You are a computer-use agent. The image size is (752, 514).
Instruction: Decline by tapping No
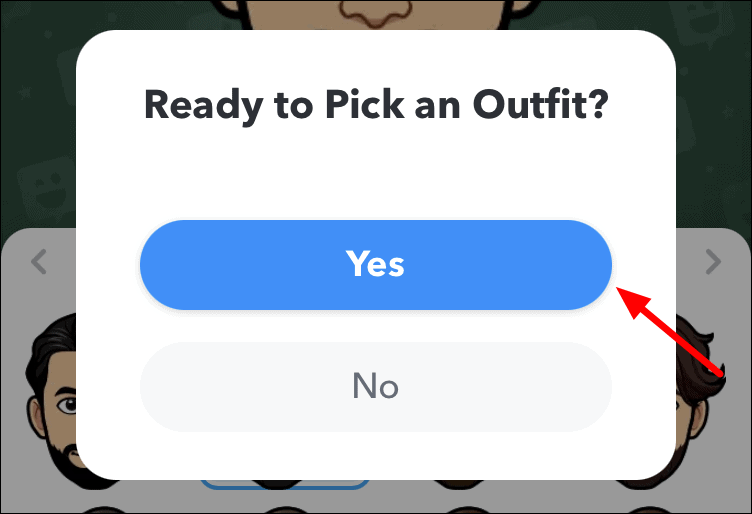tap(375, 386)
